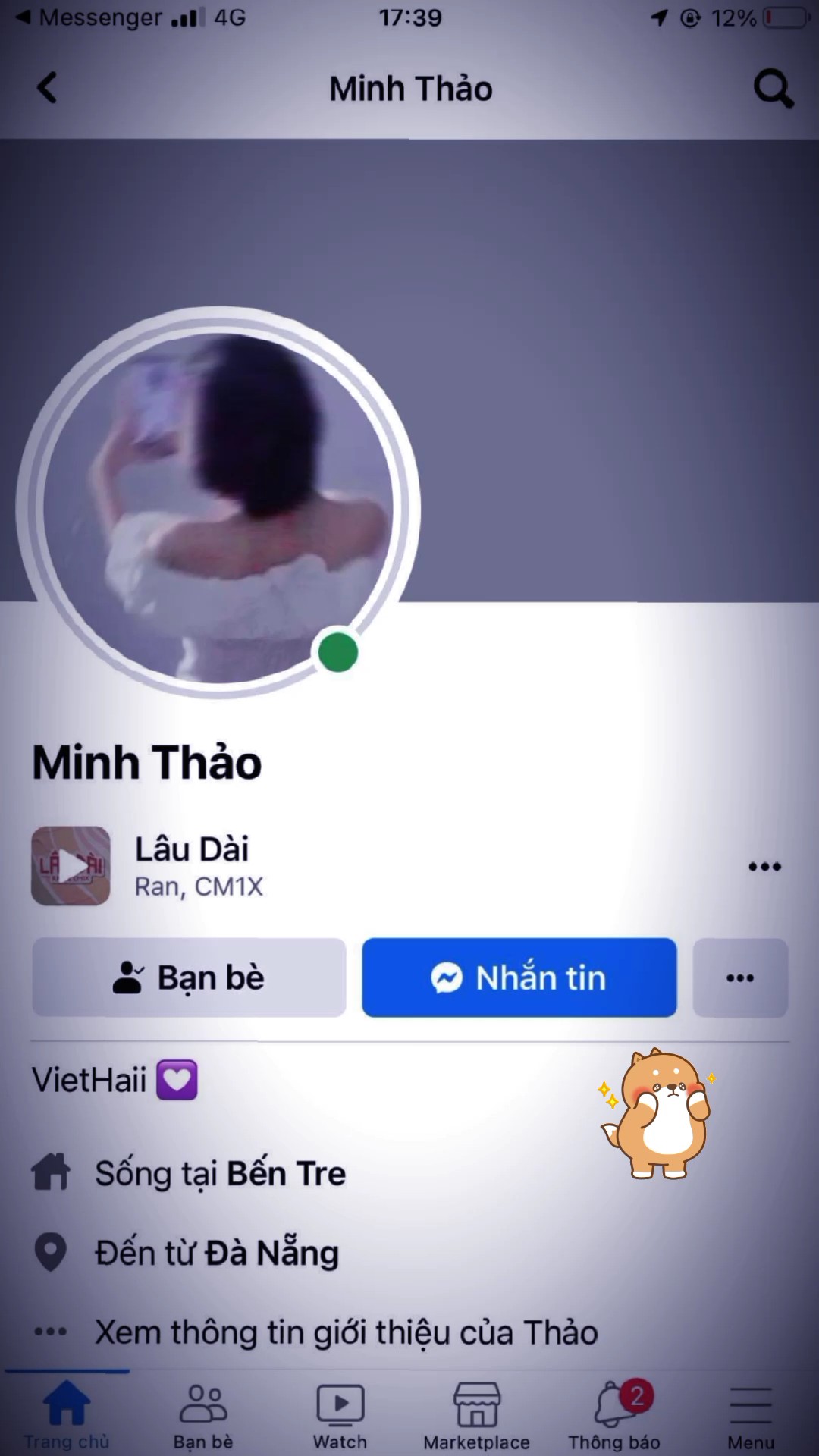Play the Lâu Dài music track

click(71, 866)
